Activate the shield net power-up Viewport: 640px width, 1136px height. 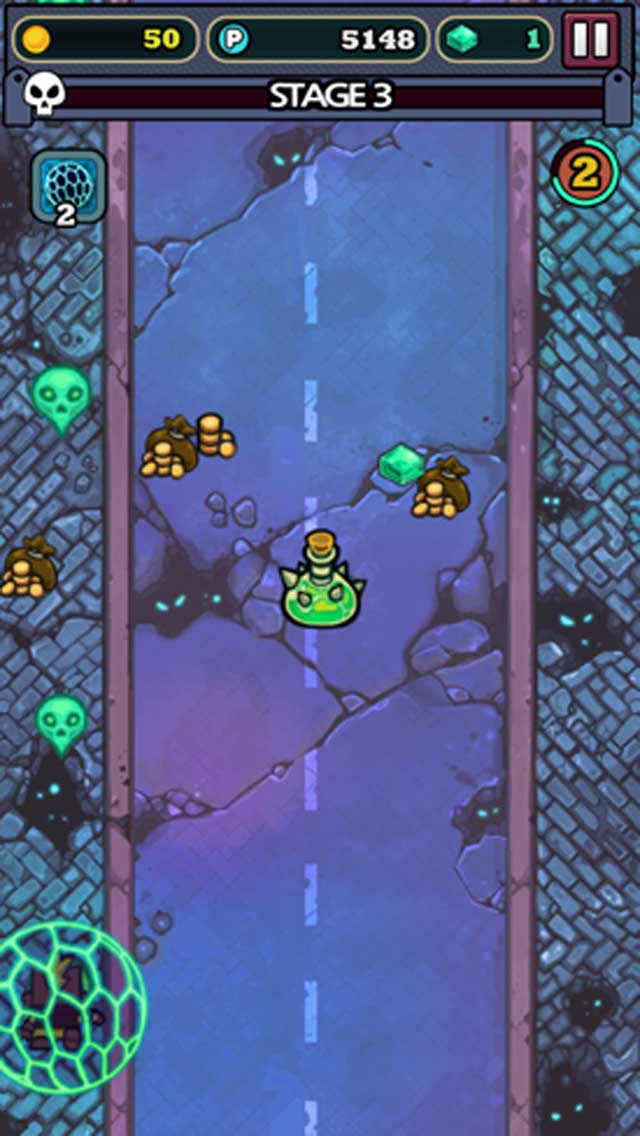(69, 187)
